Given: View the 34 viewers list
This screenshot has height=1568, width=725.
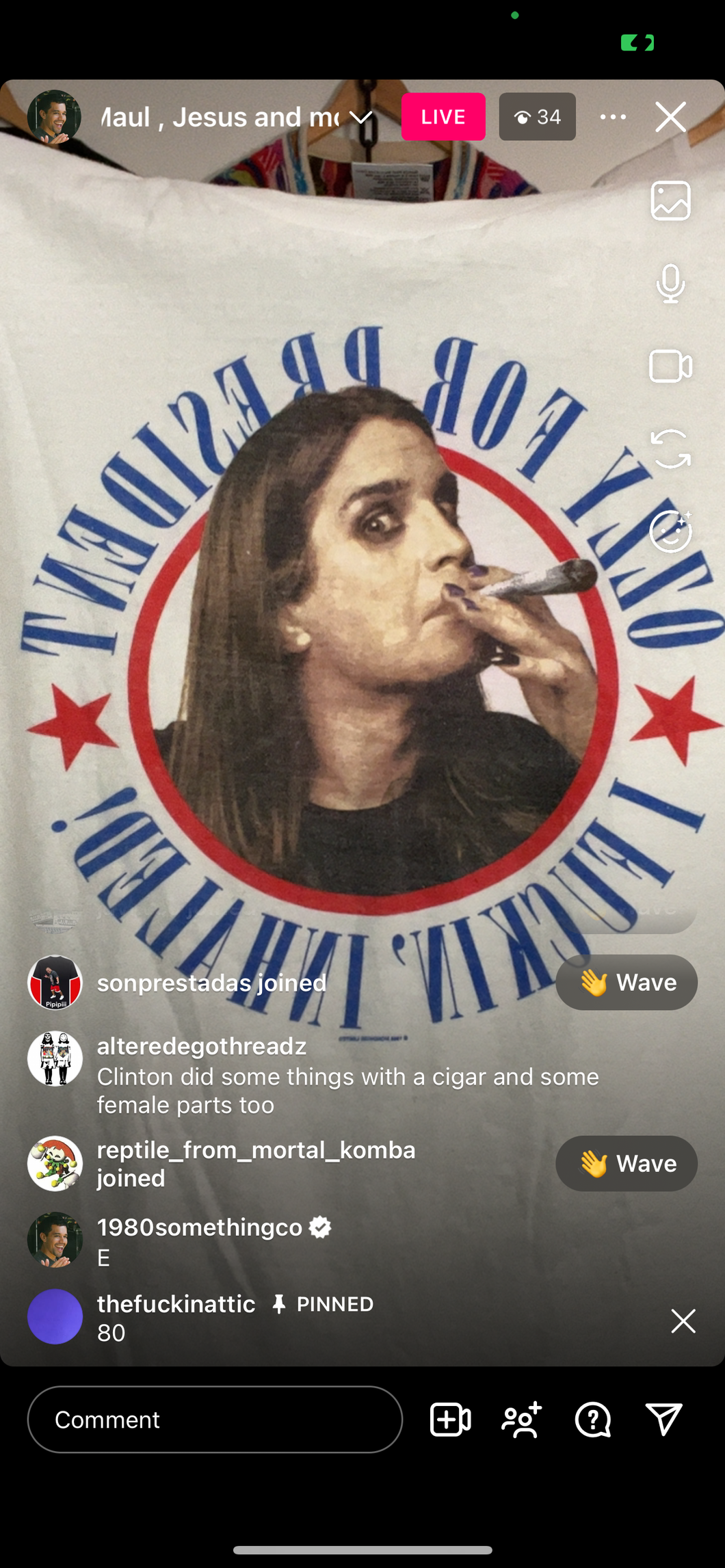Looking at the screenshot, I should point(537,117).
